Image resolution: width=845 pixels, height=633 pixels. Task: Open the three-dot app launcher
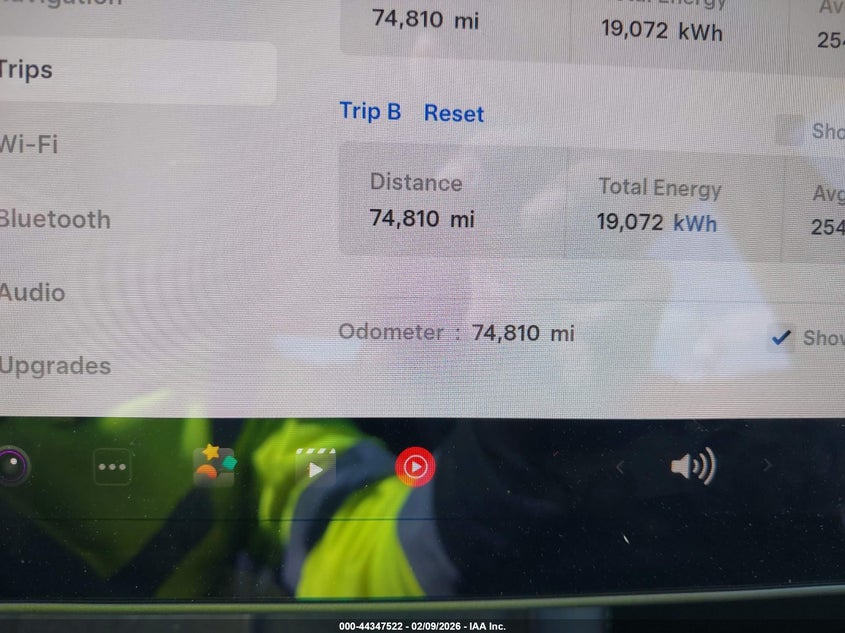pos(112,467)
